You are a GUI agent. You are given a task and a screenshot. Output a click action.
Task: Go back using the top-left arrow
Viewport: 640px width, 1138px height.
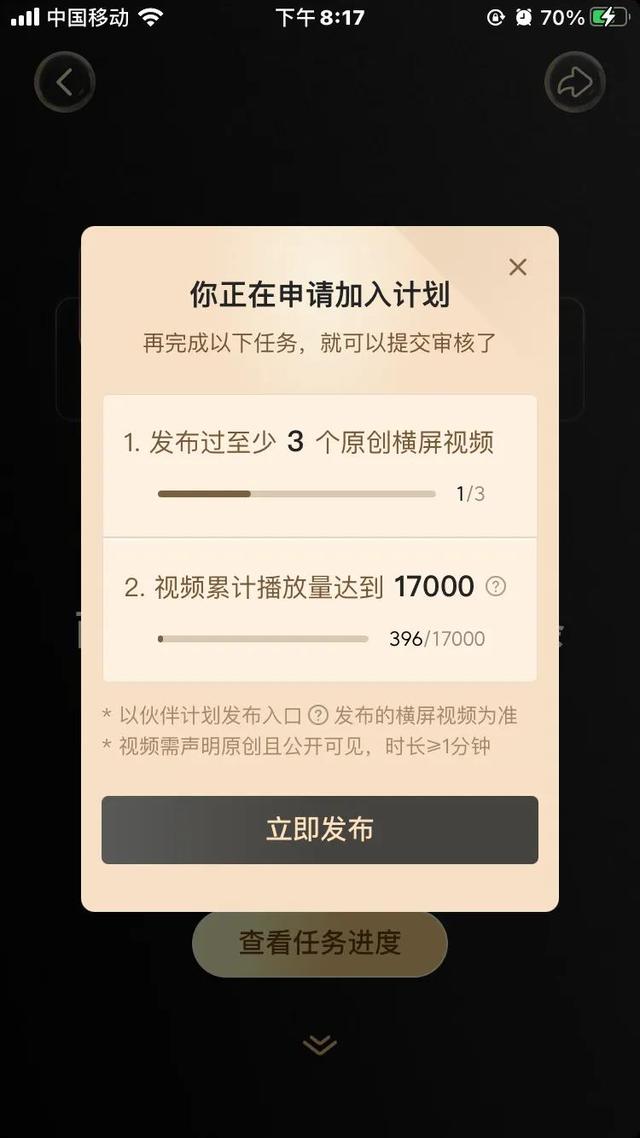(x=65, y=82)
